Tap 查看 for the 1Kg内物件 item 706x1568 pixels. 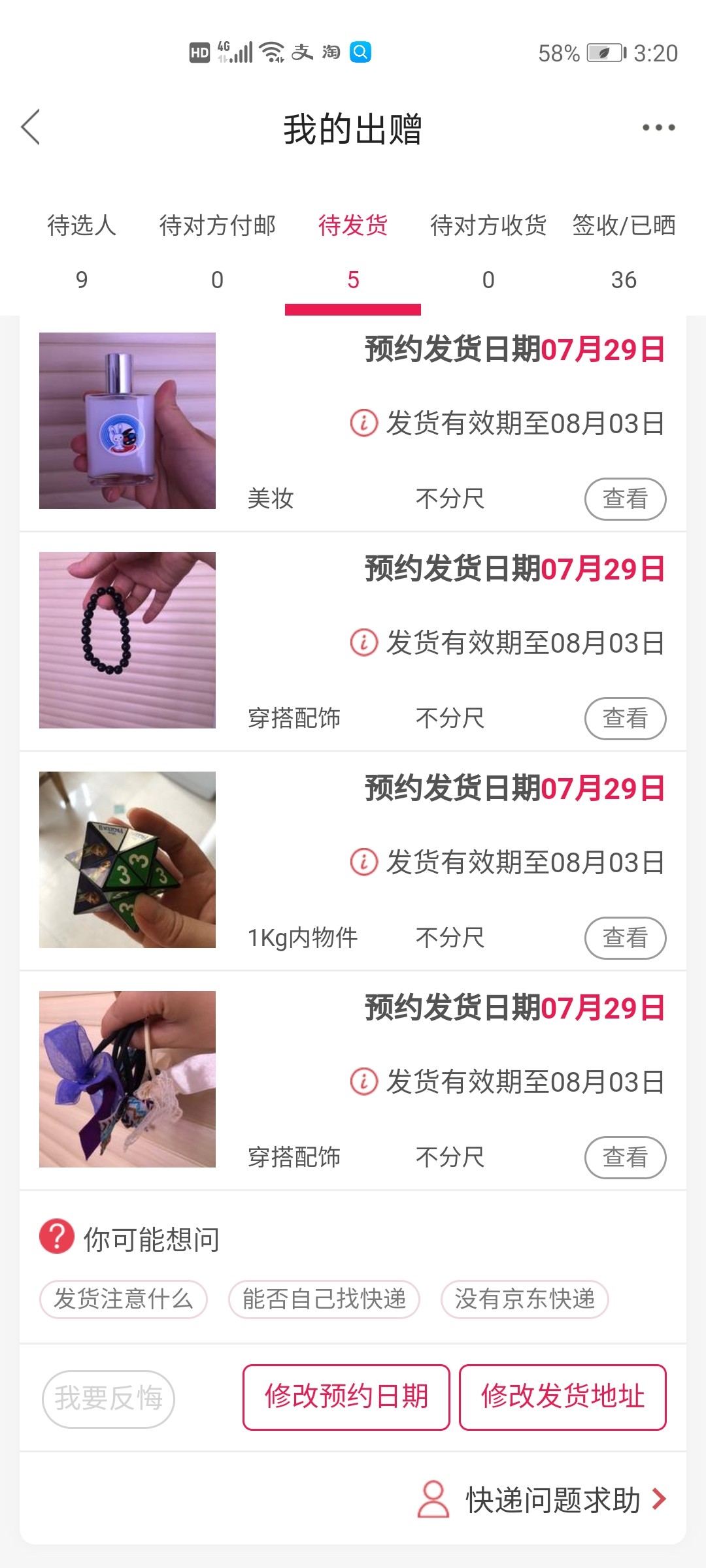pos(625,938)
